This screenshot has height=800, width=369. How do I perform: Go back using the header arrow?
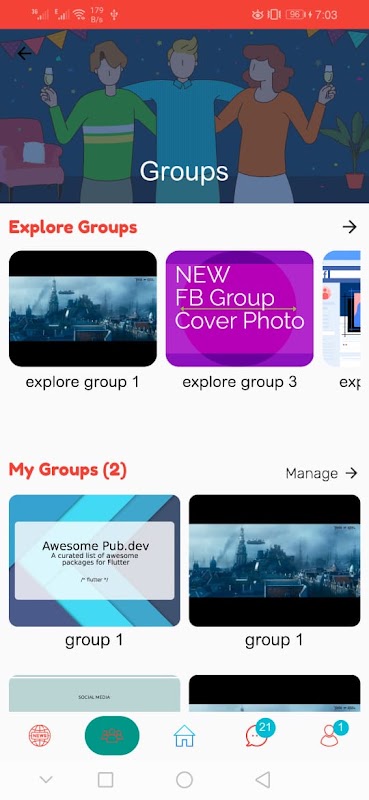pyautogui.click(x=24, y=53)
